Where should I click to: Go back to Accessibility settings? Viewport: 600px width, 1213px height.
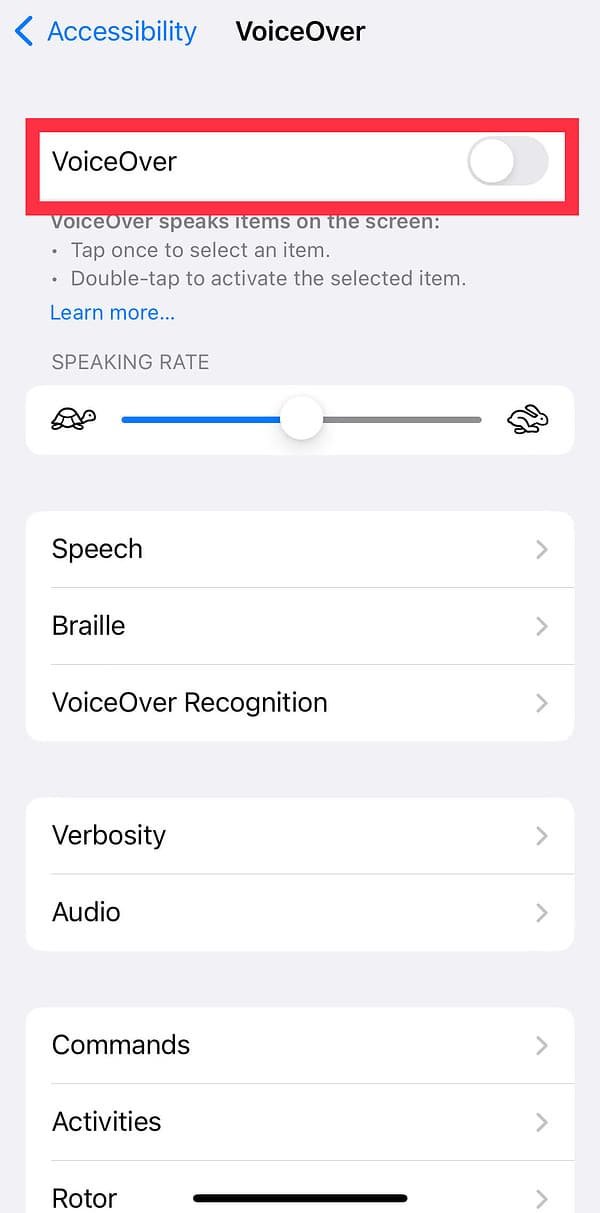[x=106, y=31]
